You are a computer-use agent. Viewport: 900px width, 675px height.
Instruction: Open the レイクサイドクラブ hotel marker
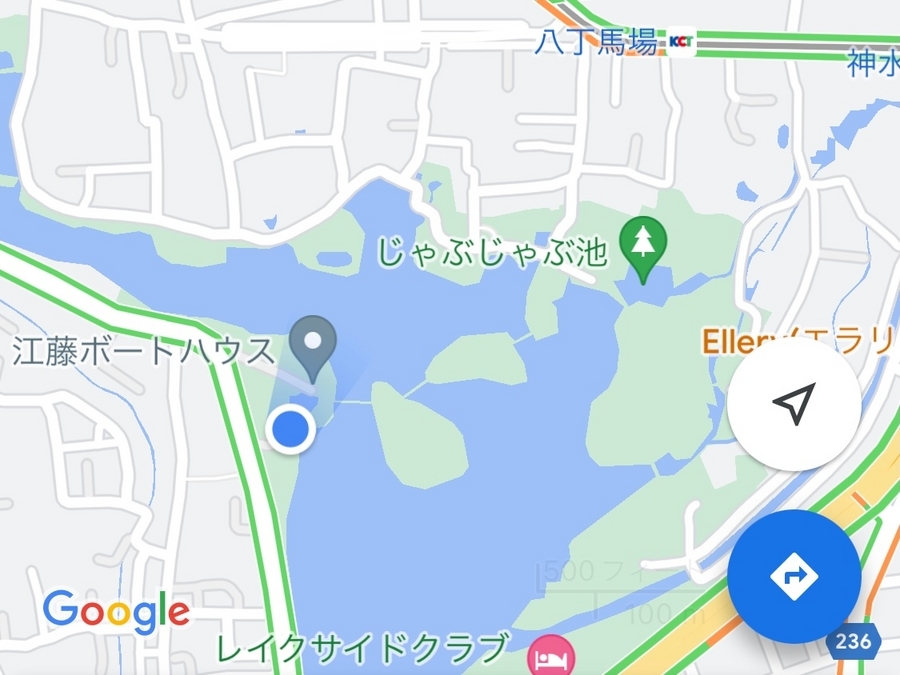pos(546,654)
